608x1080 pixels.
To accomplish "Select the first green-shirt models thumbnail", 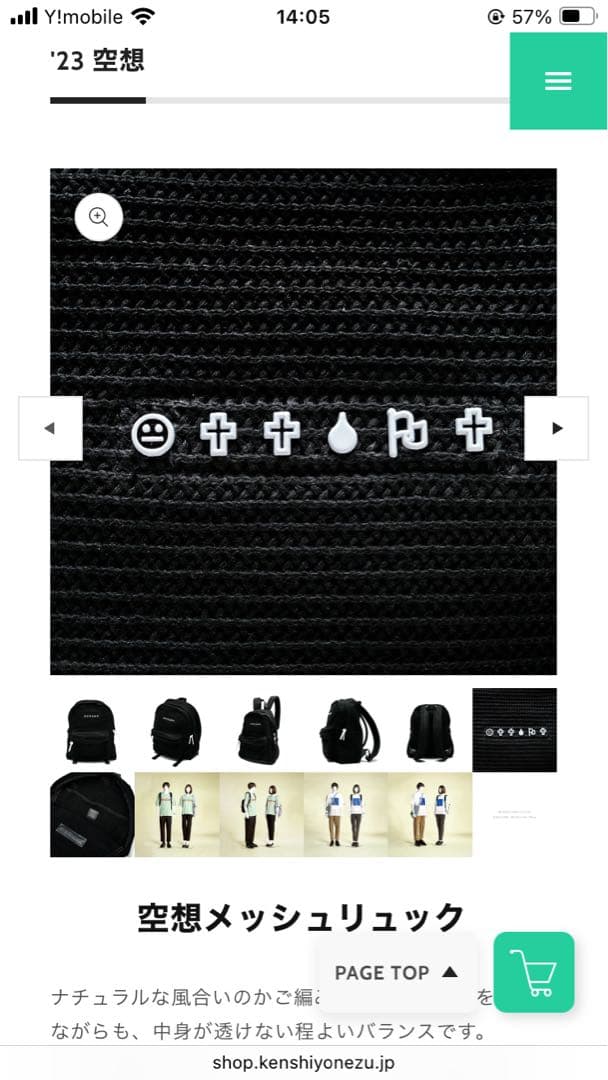I will click(x=176, y=814).
